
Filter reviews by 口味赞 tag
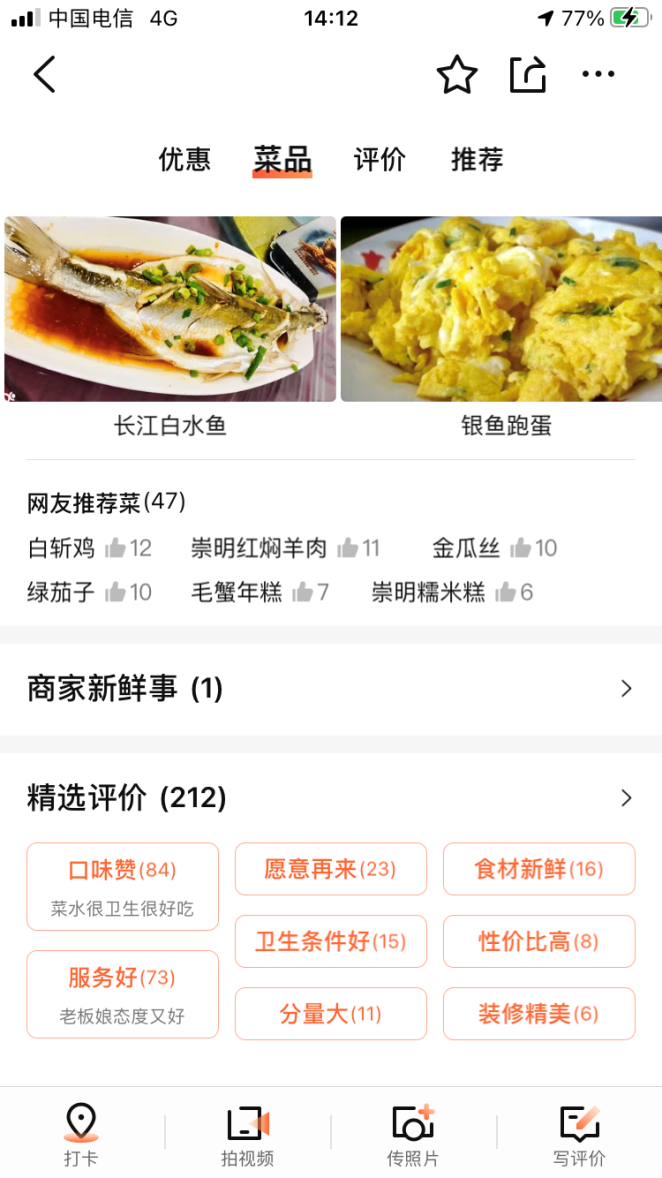coord(122,886)
